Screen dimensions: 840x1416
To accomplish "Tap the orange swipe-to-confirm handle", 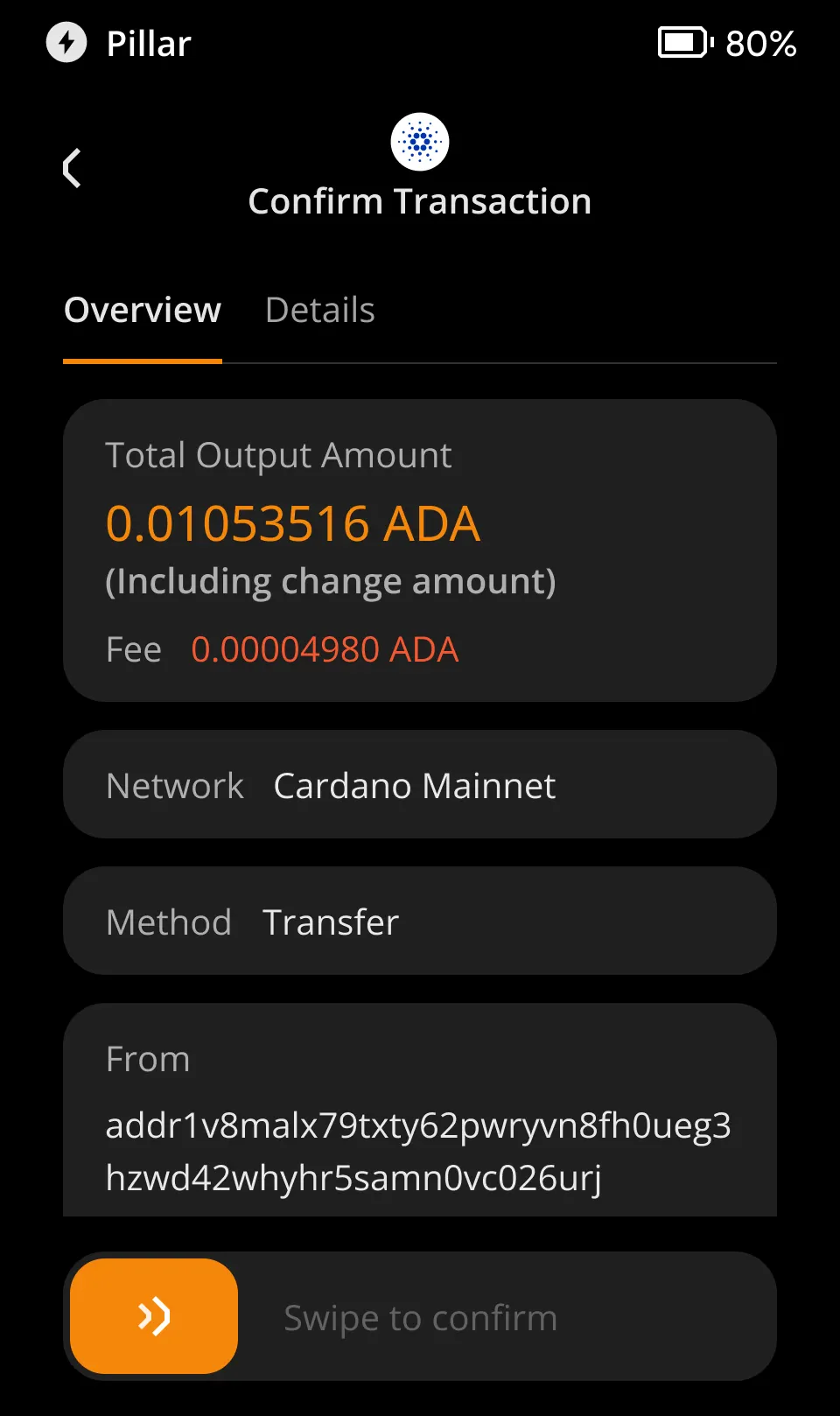I will pos(154,1315).
